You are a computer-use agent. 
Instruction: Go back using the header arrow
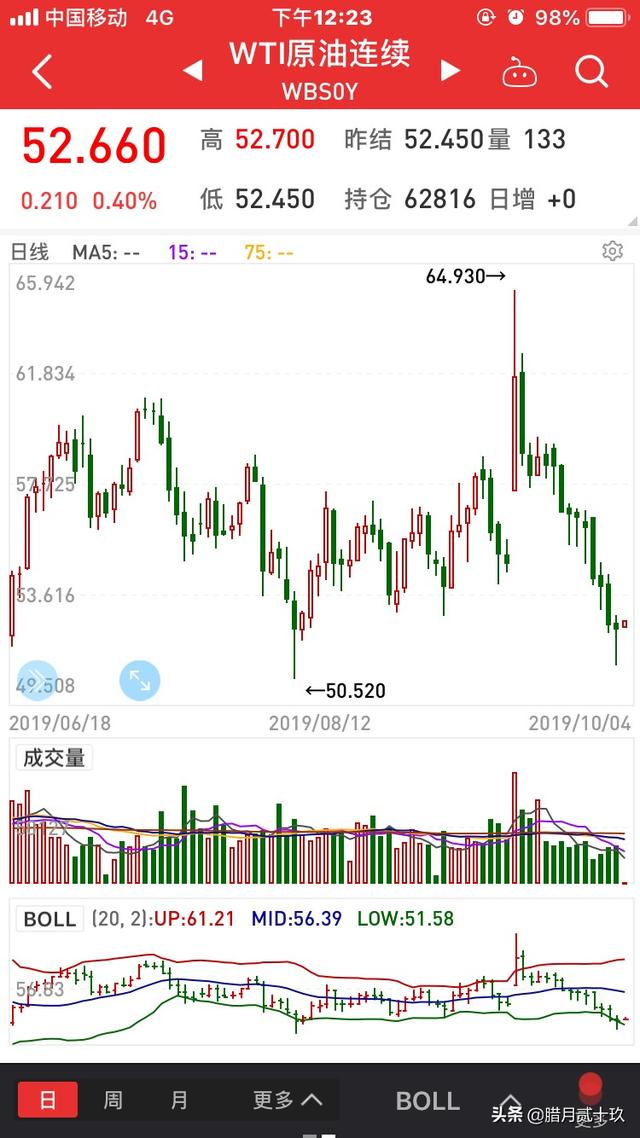[42, 71]
